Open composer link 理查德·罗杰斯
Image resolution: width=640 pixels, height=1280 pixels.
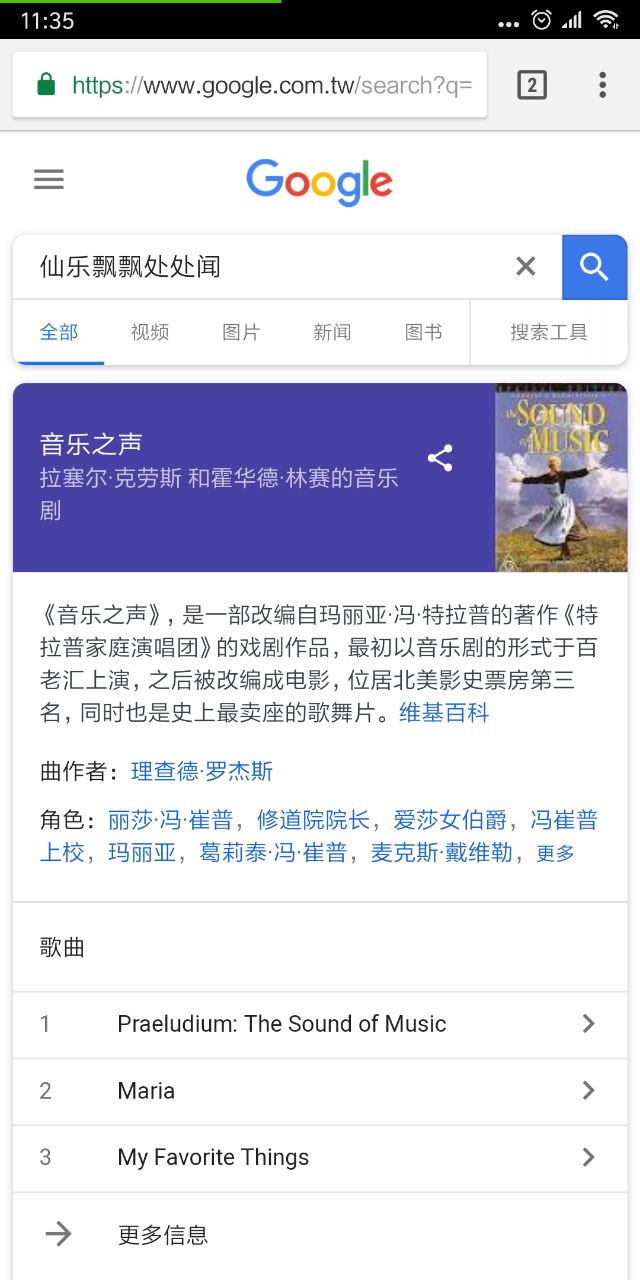[202, 771]
